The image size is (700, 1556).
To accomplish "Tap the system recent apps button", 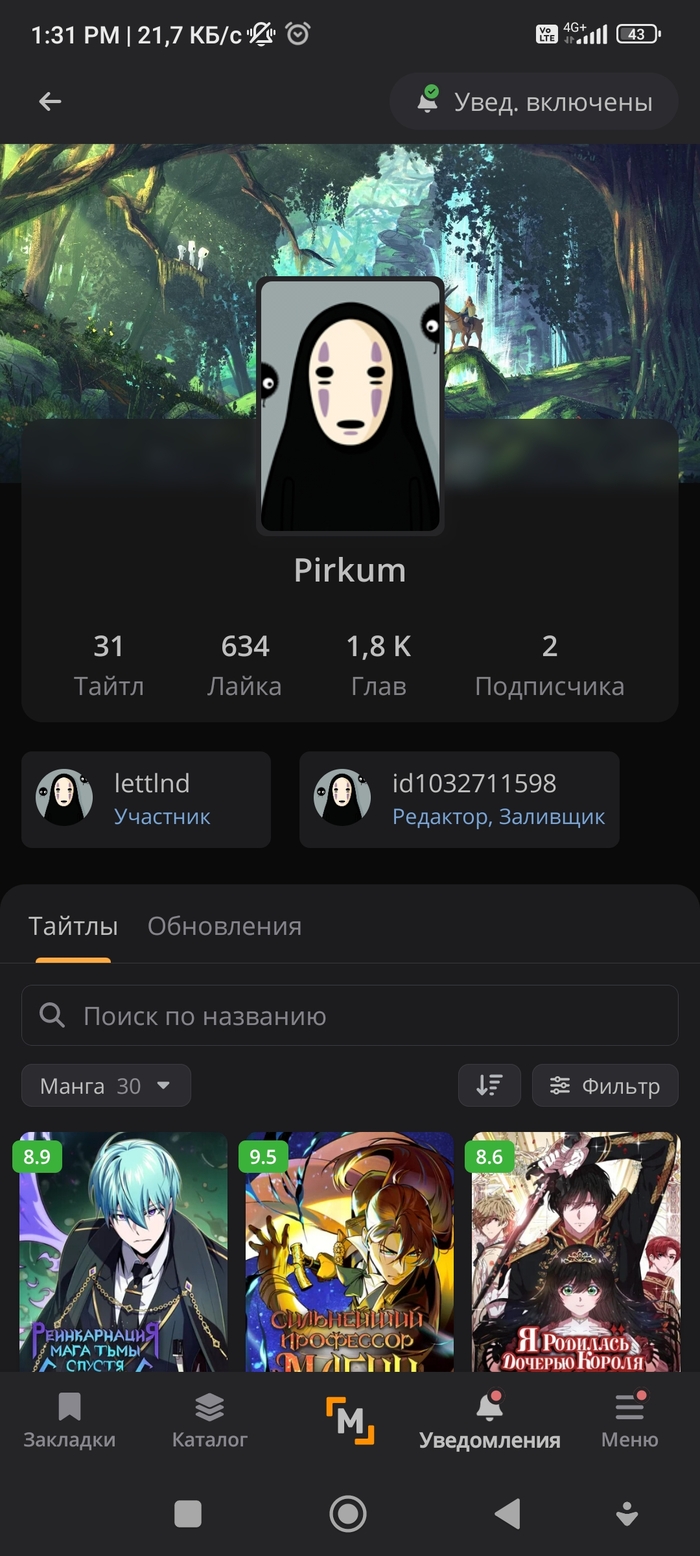I will [x=188, y=1514].
